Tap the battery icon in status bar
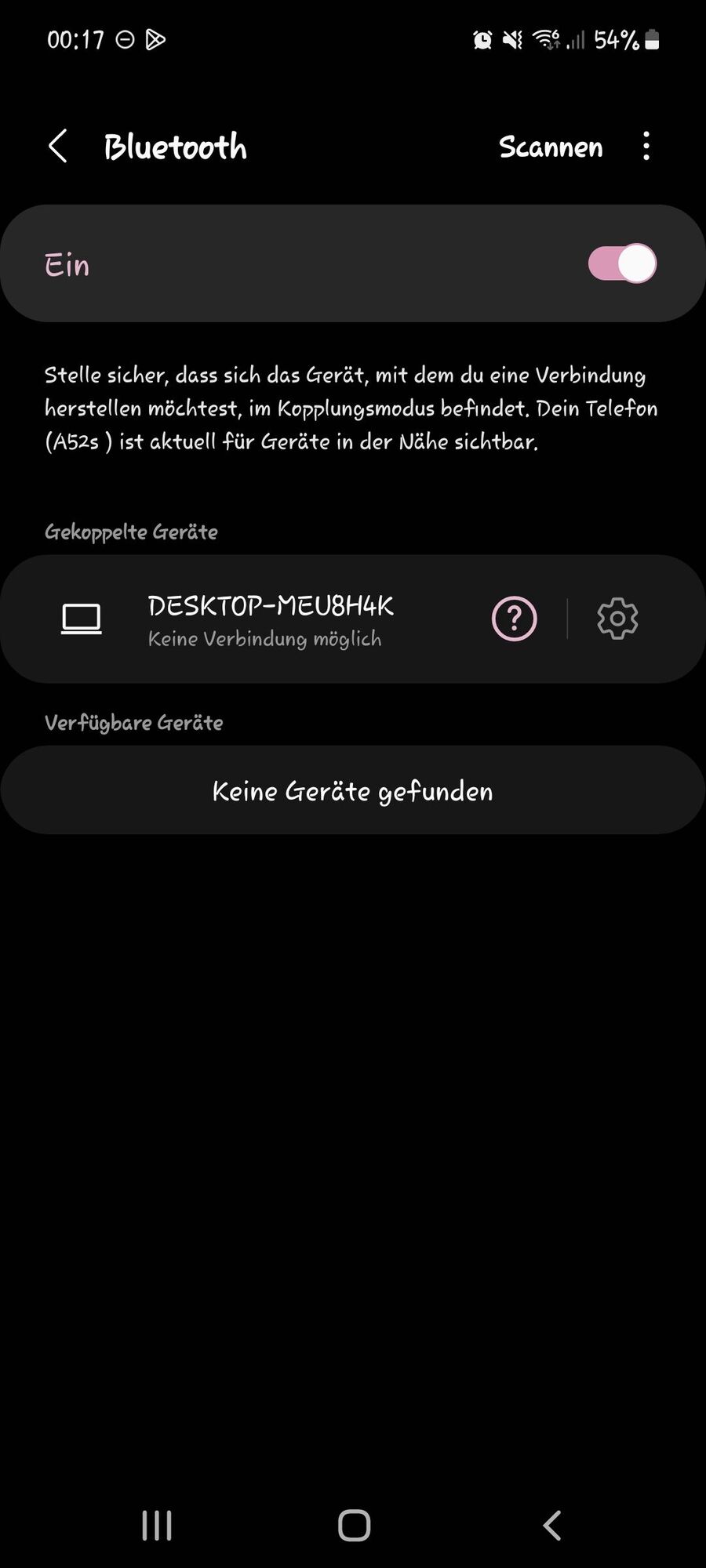This screenshot has width=706, height=1568. [x=652, y=39]
